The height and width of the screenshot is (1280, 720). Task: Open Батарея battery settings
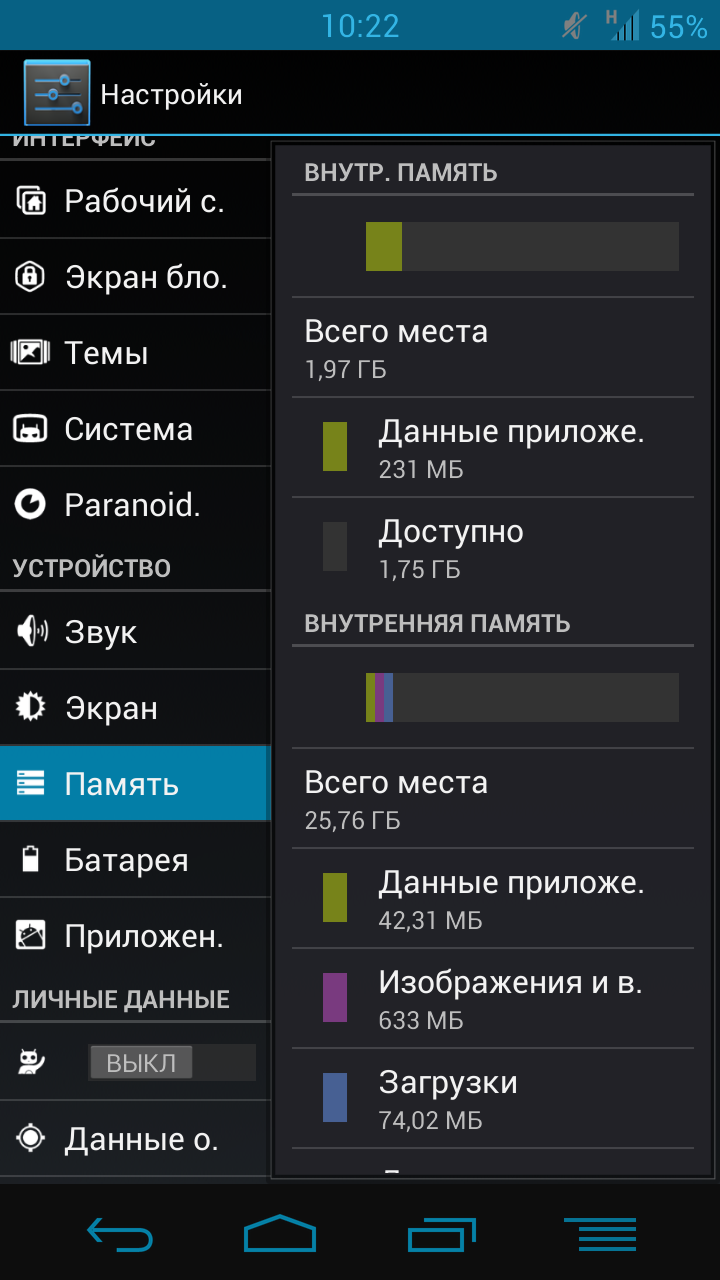tap(135, 860)
